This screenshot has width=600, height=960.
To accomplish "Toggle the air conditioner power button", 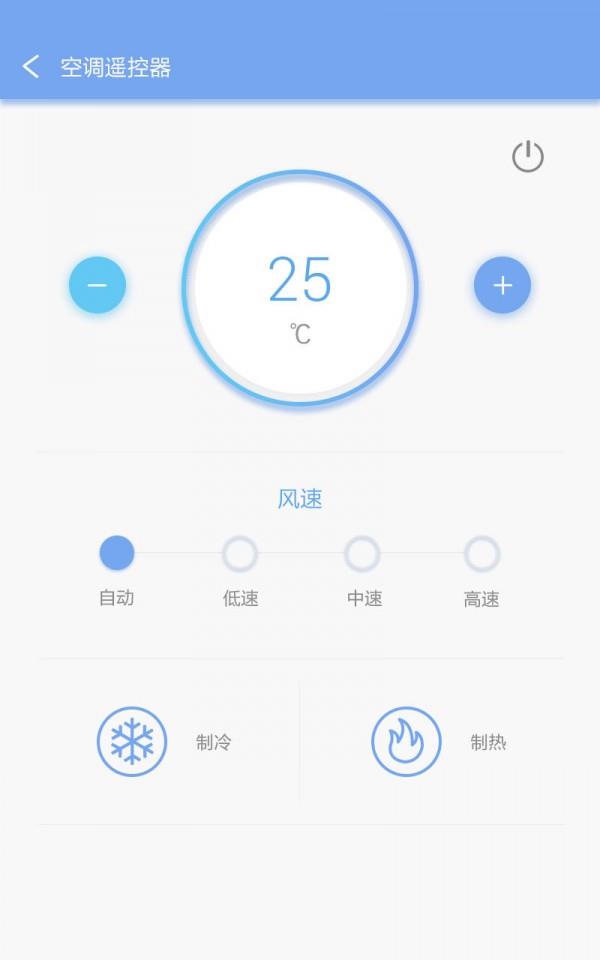I will point(527,157).
